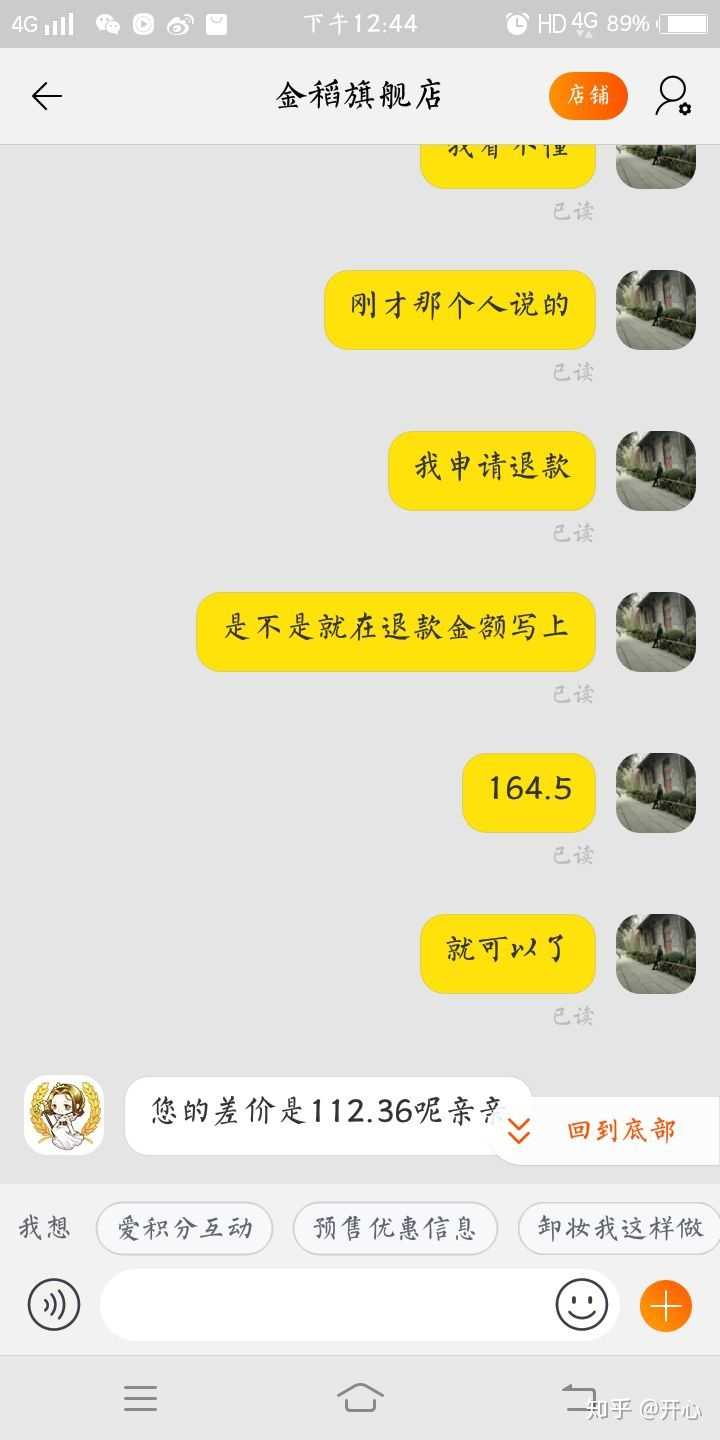Image resolution: width=720 pixels, height=1440 pixels.
Task: Open the seller's avatar profile
Action: pos(64,1115)
